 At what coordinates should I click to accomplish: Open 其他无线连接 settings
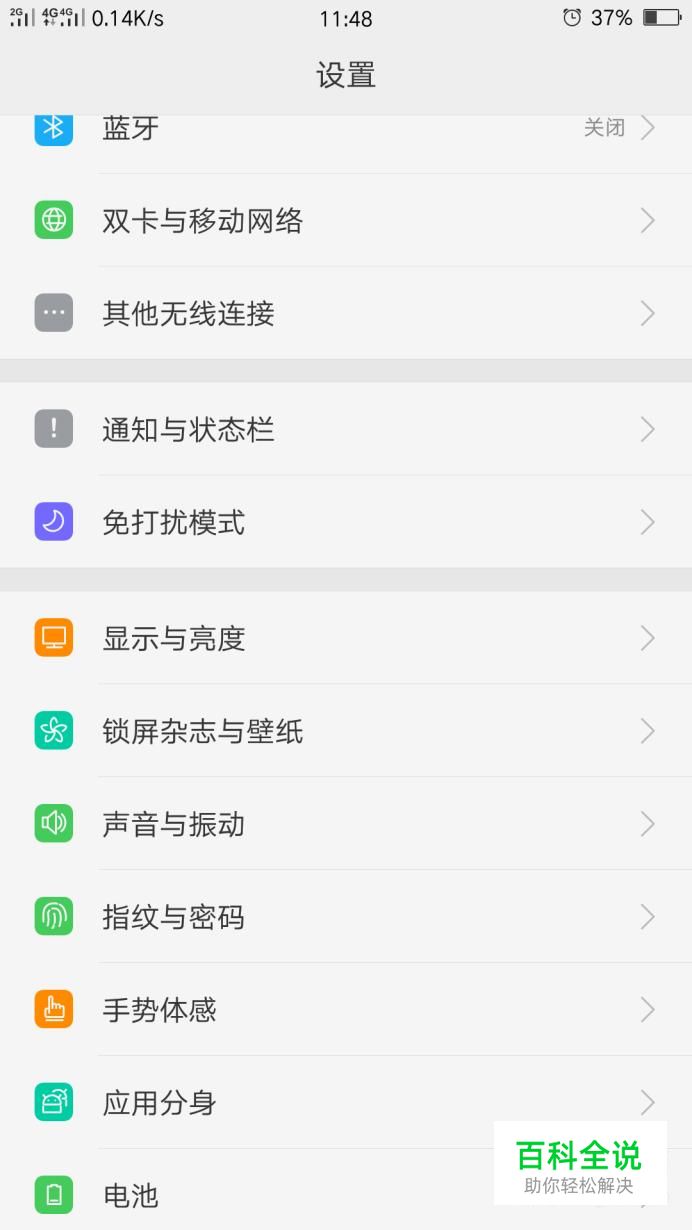pos(346,314)
